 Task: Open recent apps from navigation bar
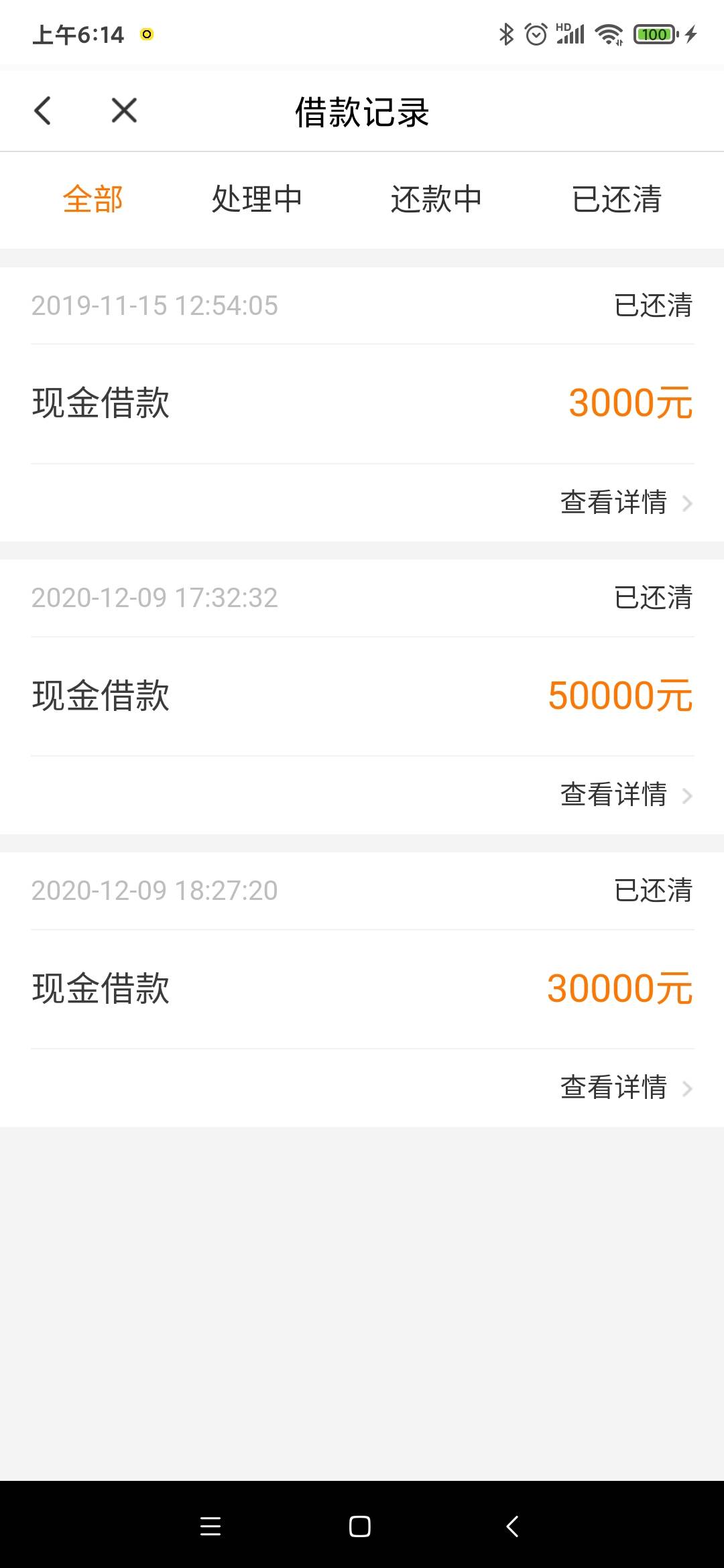pyautogui.click(x=210, y=1526)
